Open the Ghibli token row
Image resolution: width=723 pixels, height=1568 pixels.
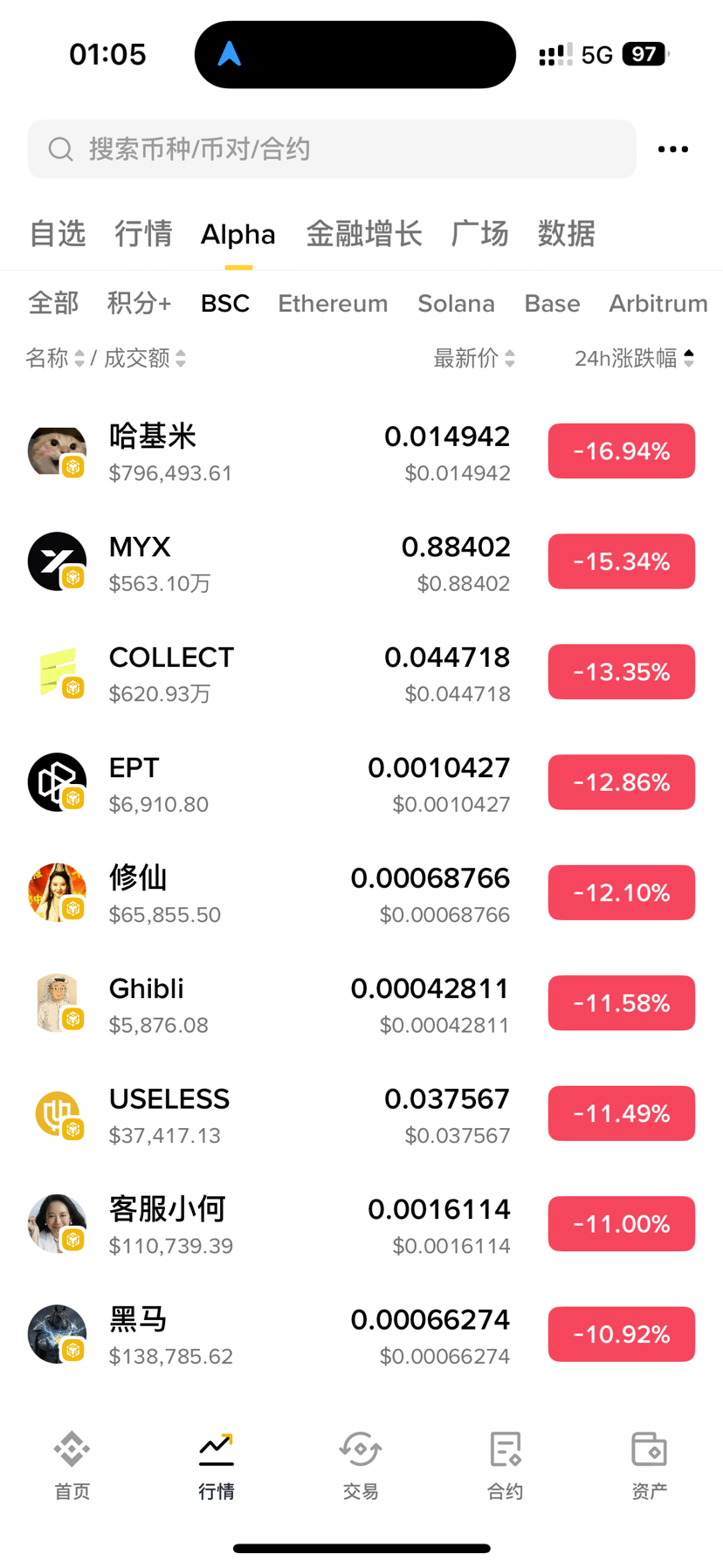[361, 1003]
